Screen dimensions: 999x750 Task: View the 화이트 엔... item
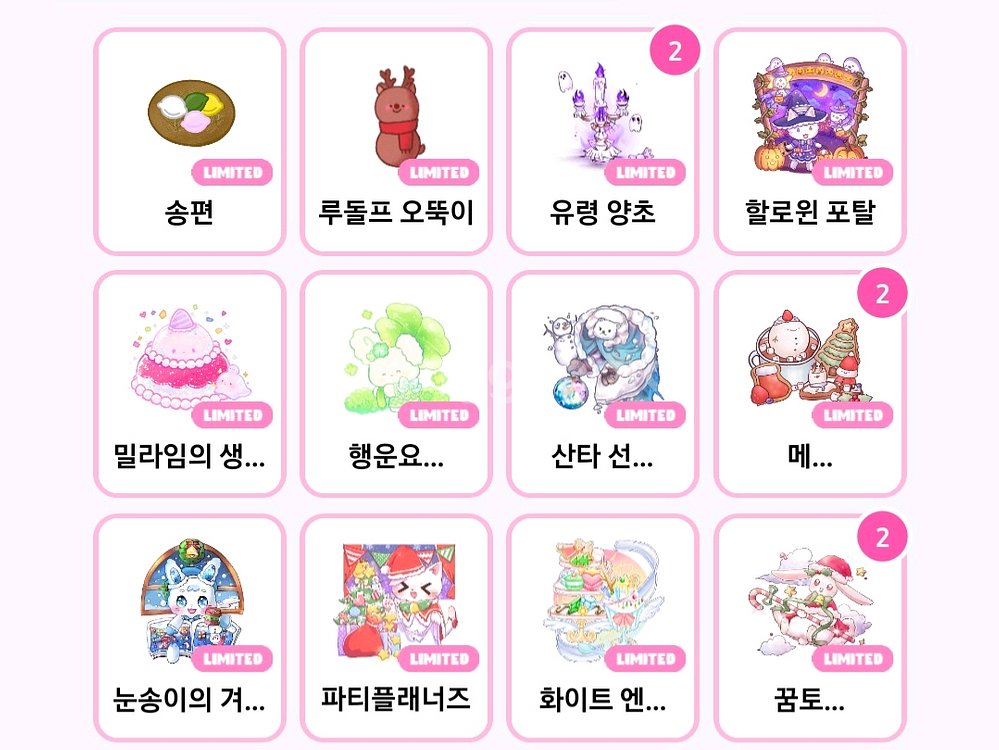pyautogui.click(x=603, y=628)
